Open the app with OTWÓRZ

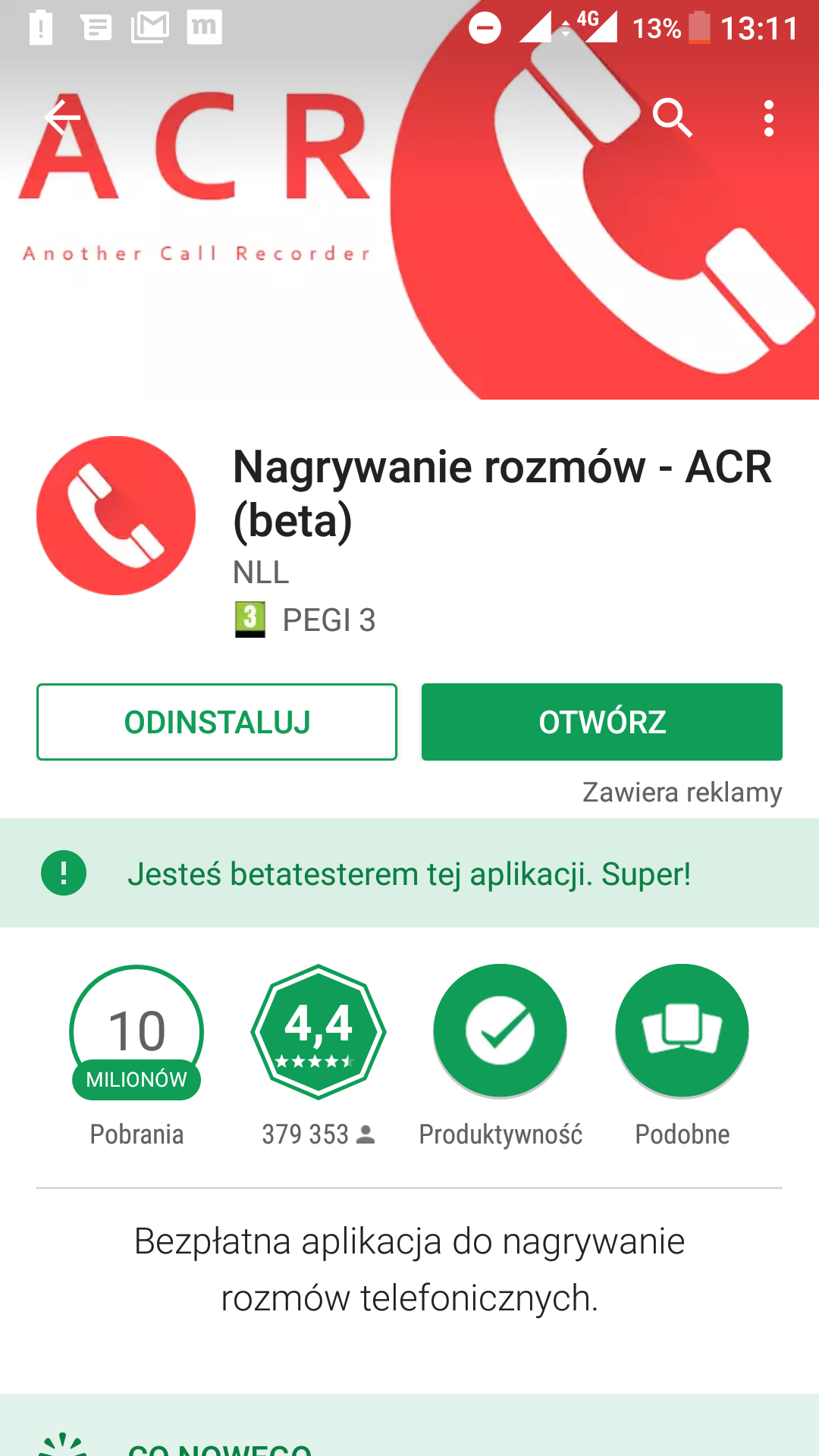pos(601,722)
